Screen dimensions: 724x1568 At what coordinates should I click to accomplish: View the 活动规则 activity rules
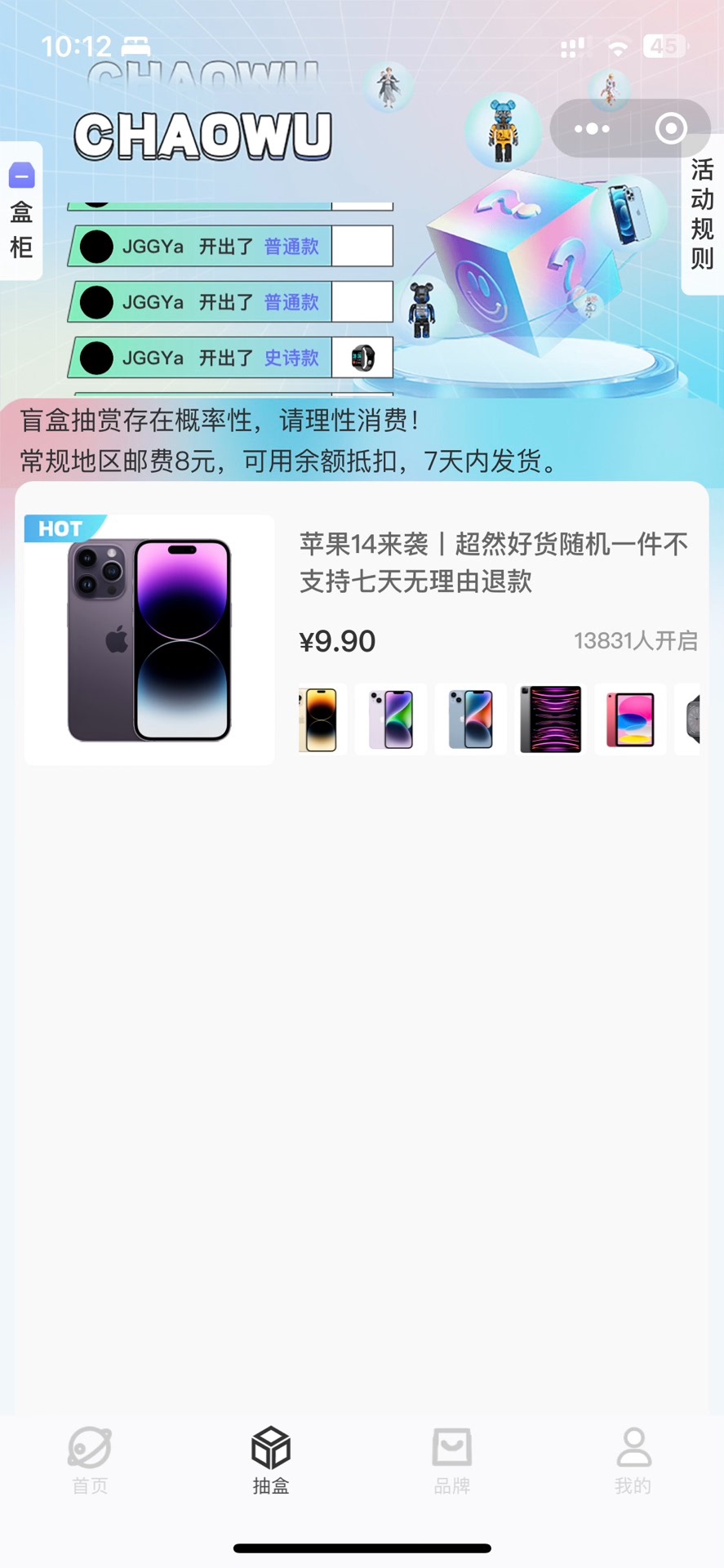(x=702, y=214)
